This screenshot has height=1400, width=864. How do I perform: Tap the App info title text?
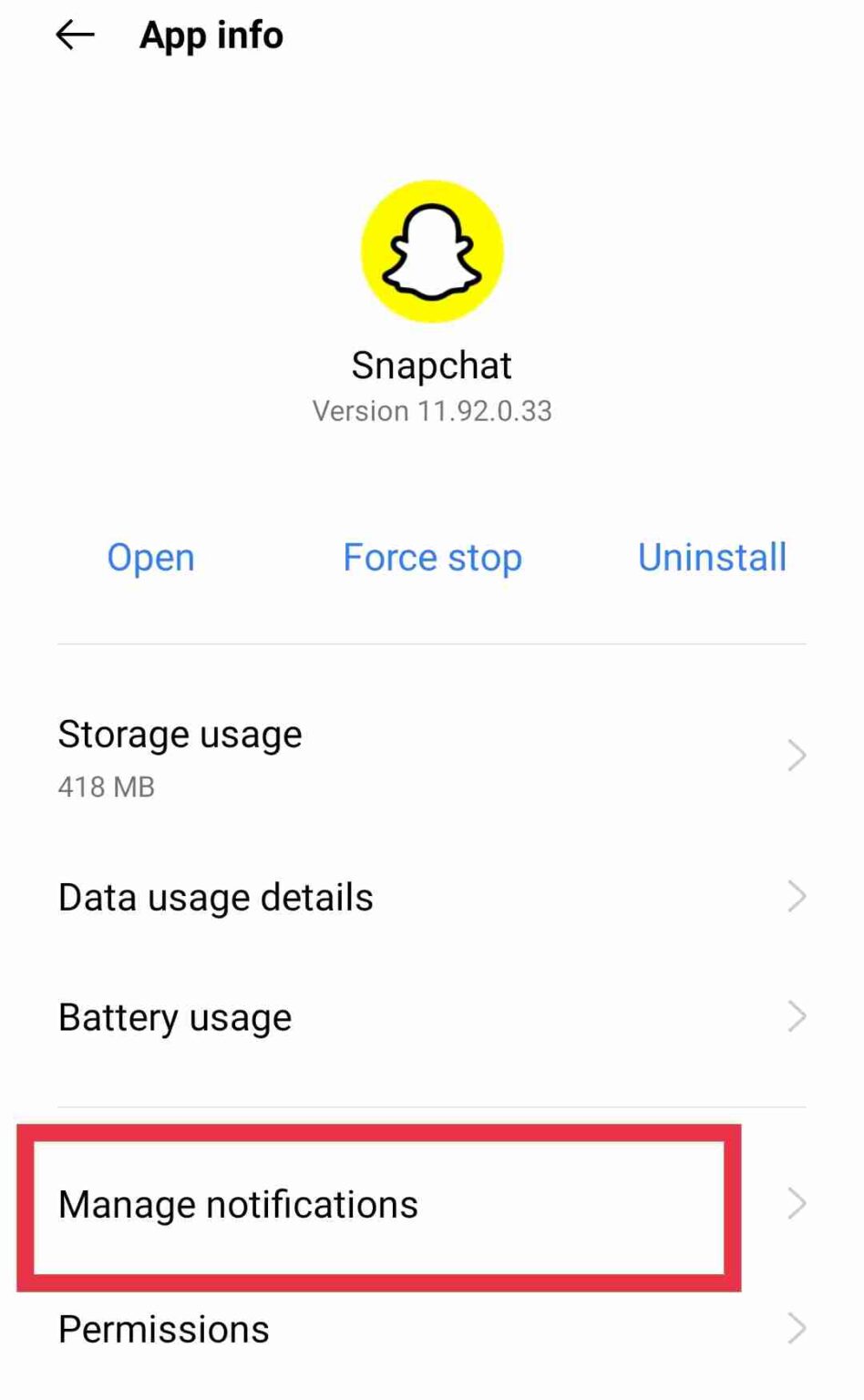click(211, 35)
